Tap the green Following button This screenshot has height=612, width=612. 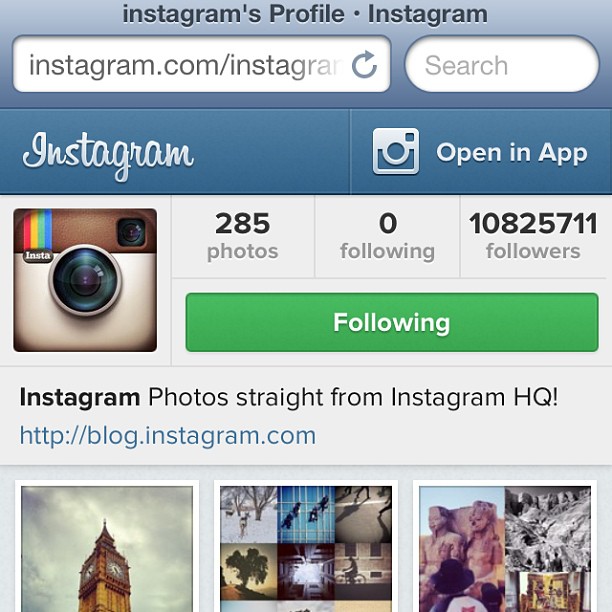391,323
